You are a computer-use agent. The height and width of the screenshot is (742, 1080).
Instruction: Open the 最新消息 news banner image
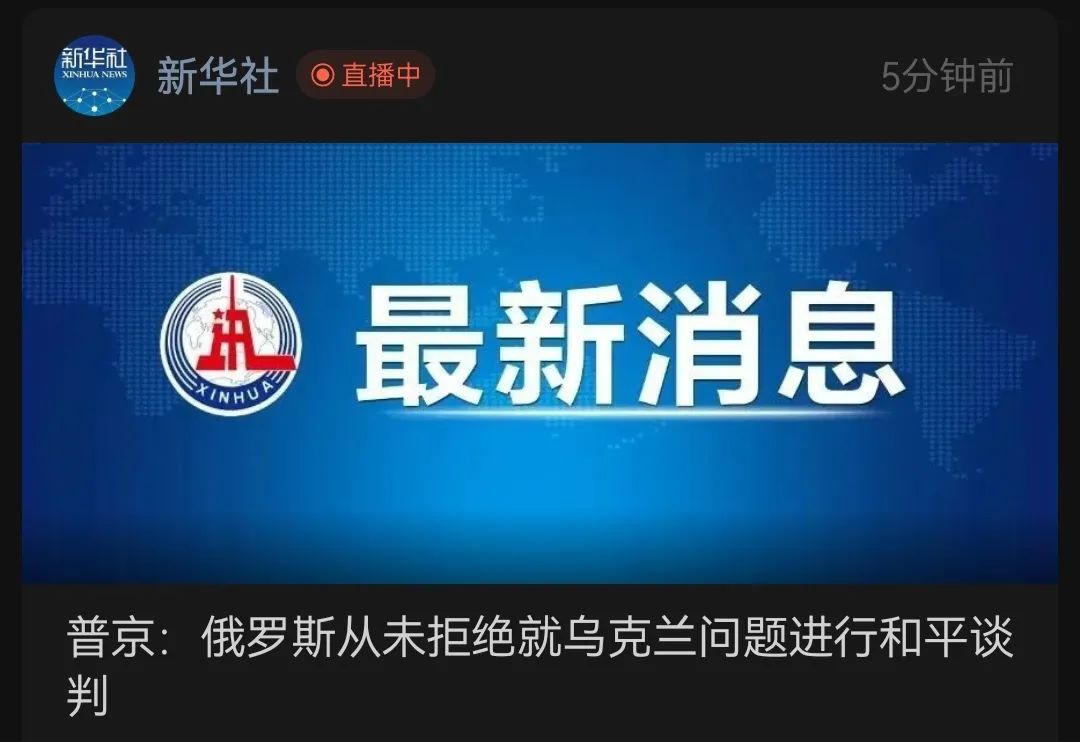(x=540, y=362)
